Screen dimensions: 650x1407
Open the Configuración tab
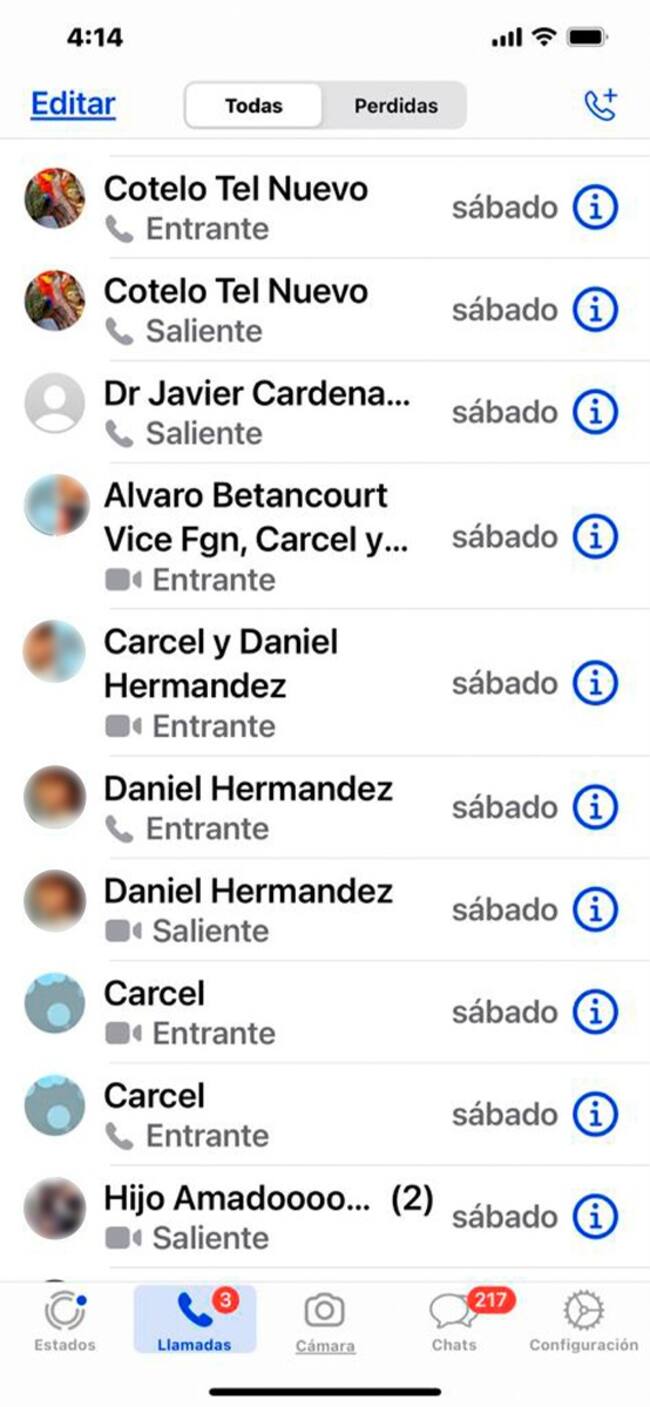(x=583, y=1320)
